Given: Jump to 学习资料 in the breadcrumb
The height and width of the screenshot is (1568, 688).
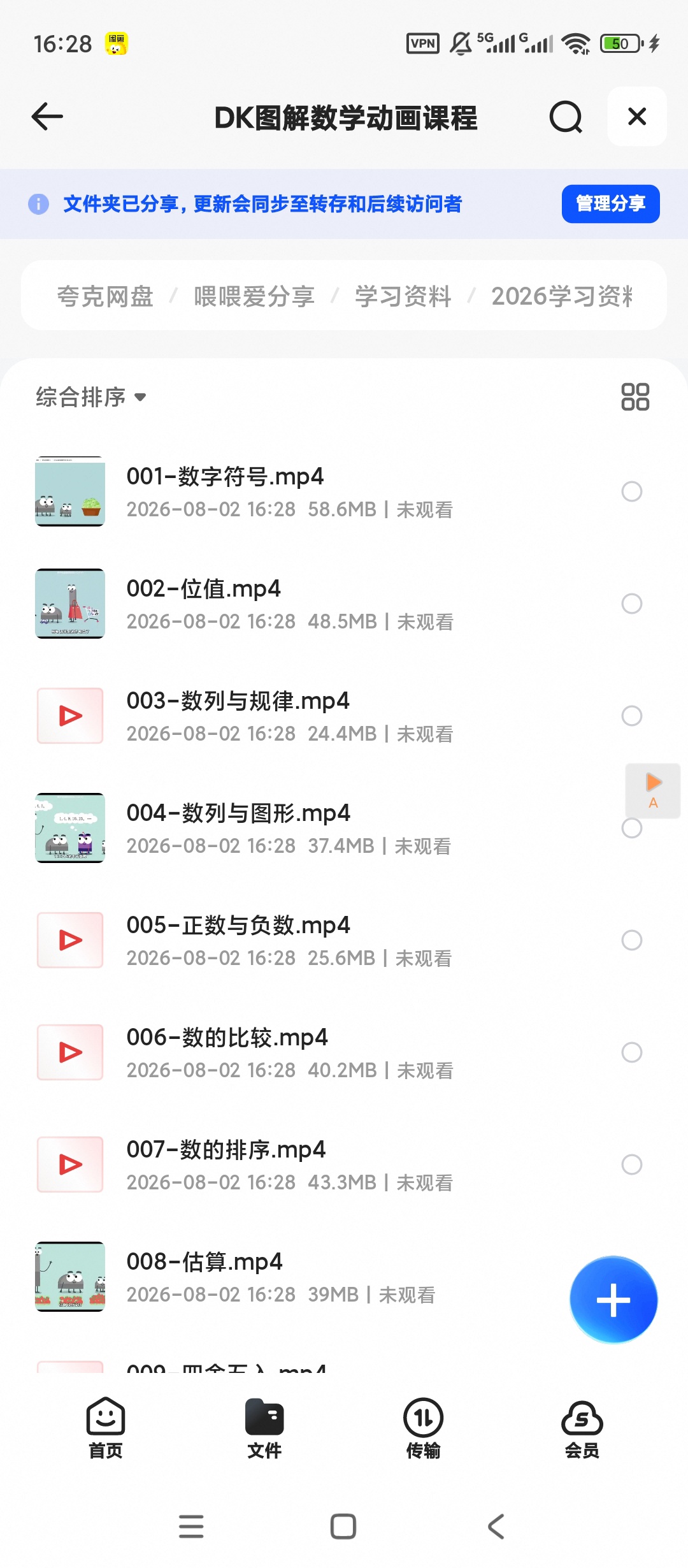Looking at the screenshot, I should coord(403,296).
